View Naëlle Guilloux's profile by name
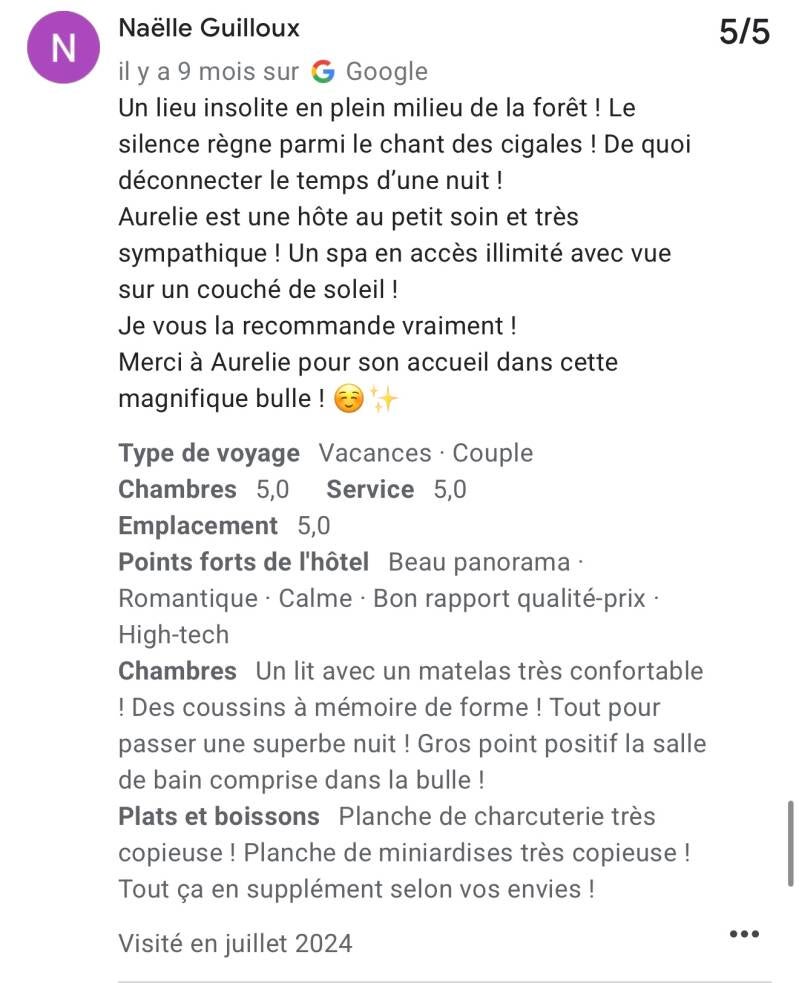799x983 pixels. 209,28
